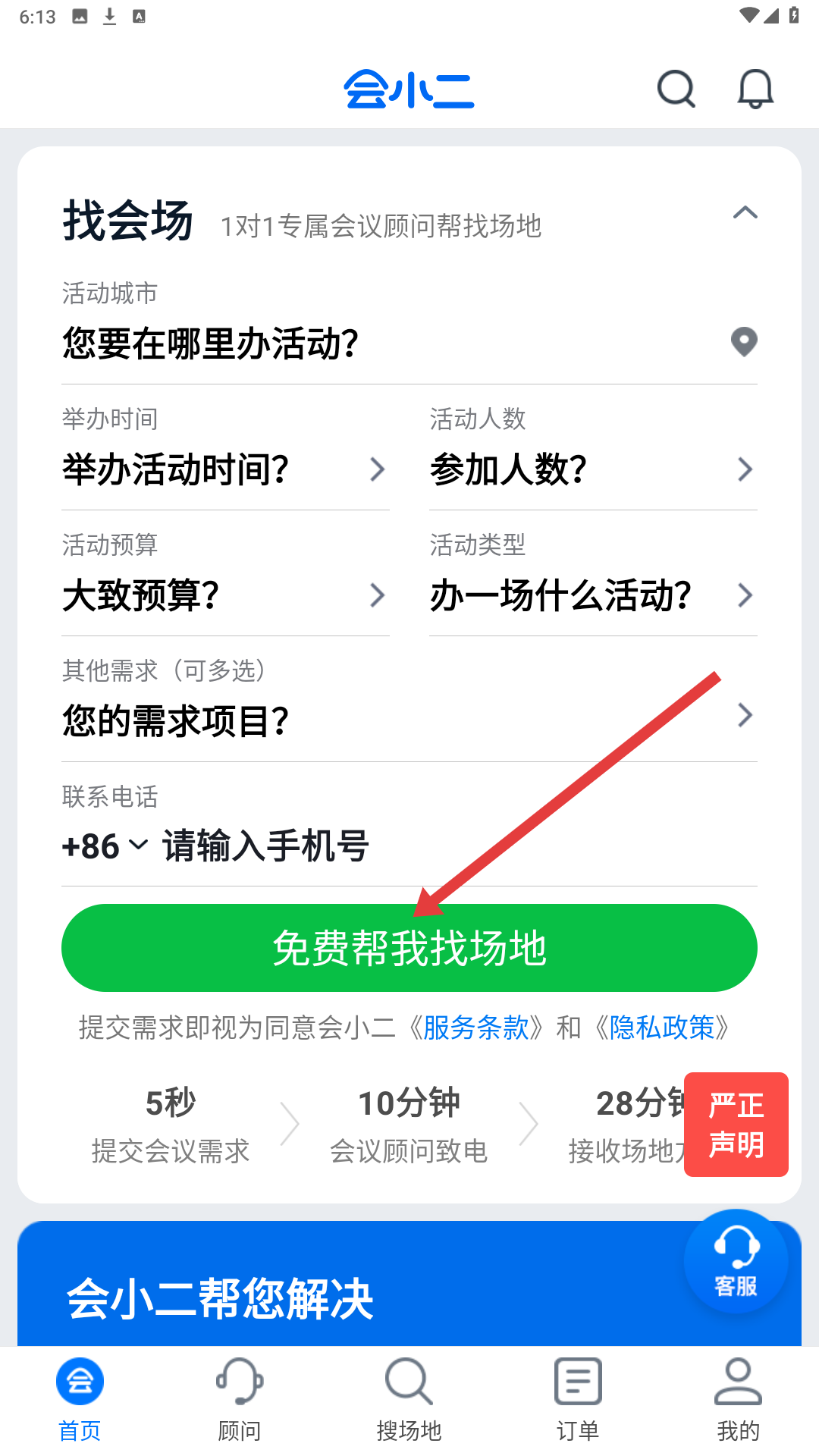This screenshot has height=1456, width=819.
Task: Collapse the 找会场 form section
Action: coord(745,213)
